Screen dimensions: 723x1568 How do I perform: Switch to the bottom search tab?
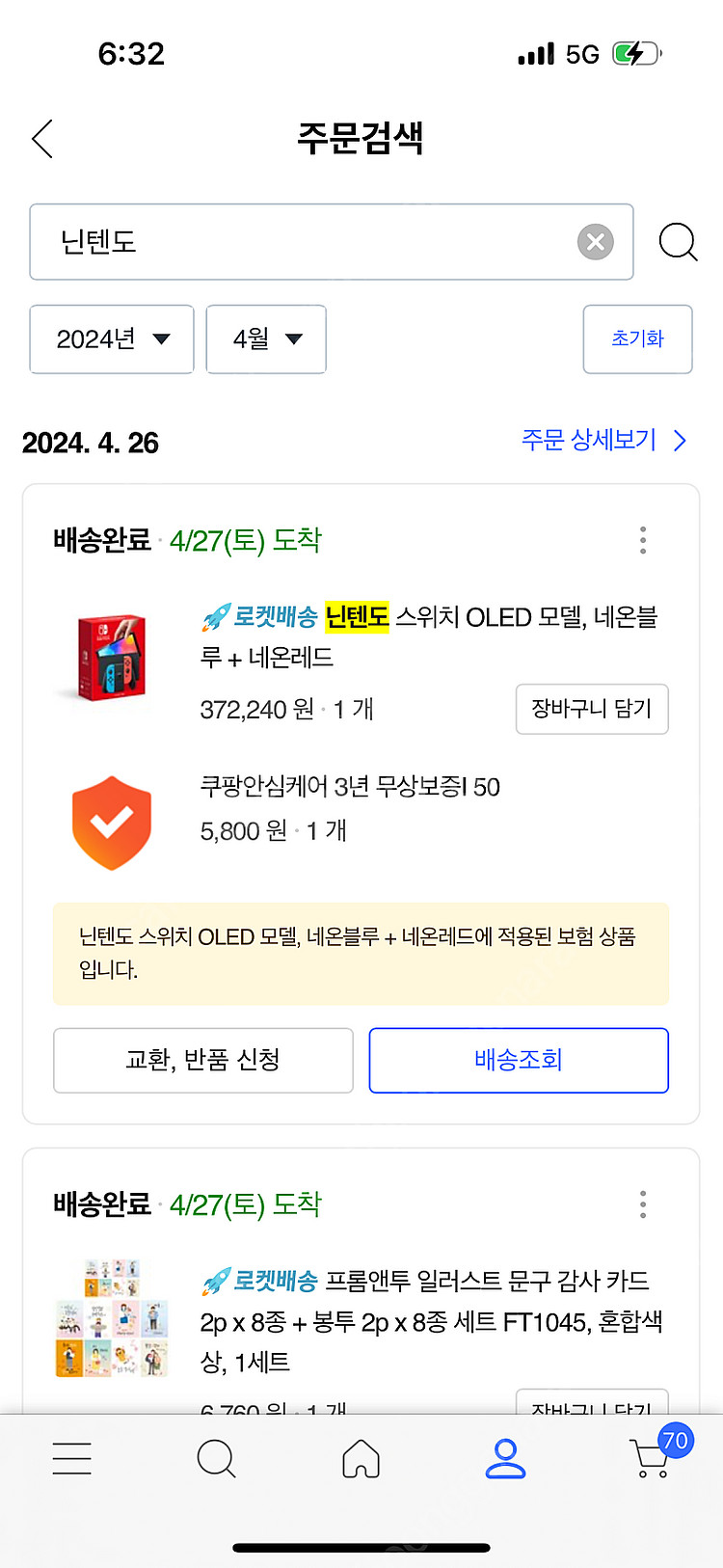point(216,1458)
